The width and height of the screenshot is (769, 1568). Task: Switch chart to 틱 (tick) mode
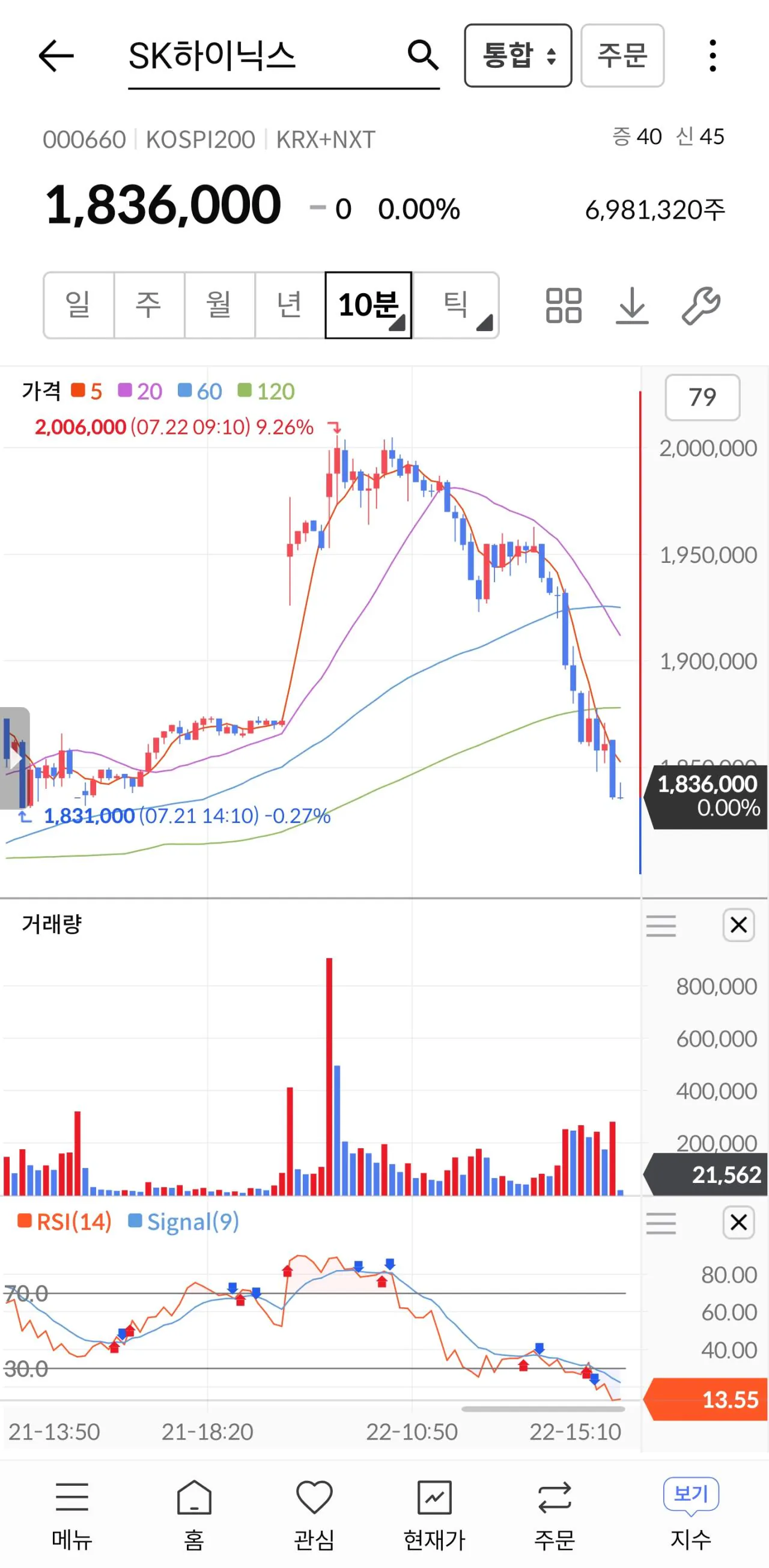coord(455,305)
